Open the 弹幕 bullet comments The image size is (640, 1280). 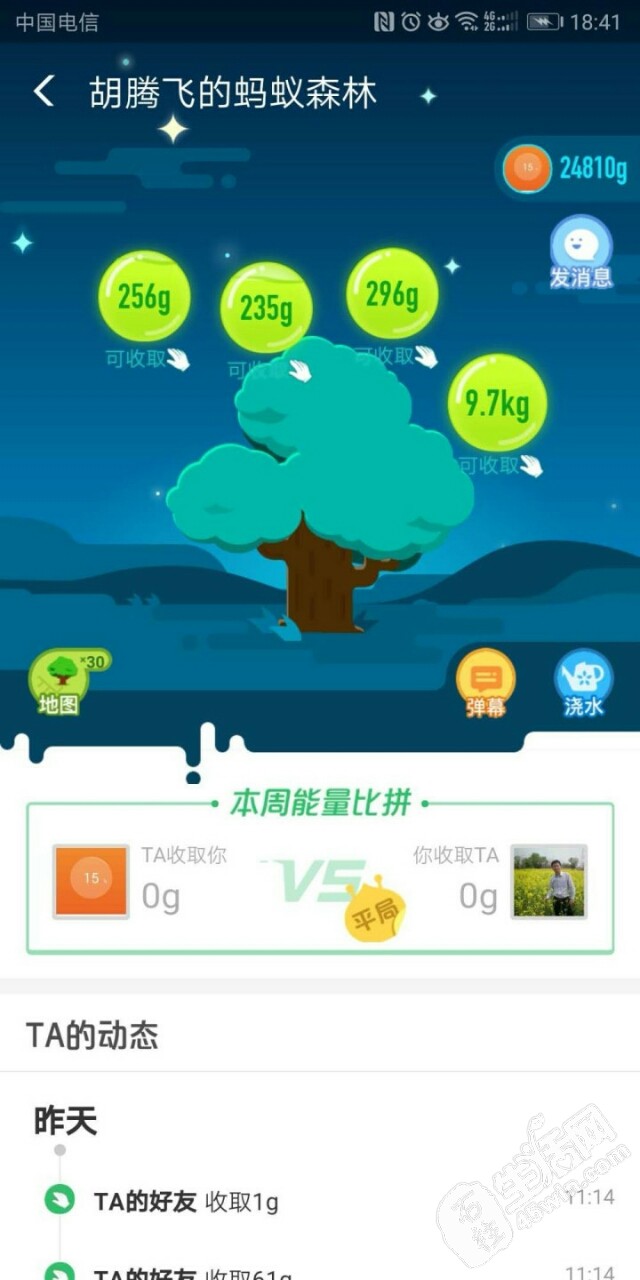(486, 683)
